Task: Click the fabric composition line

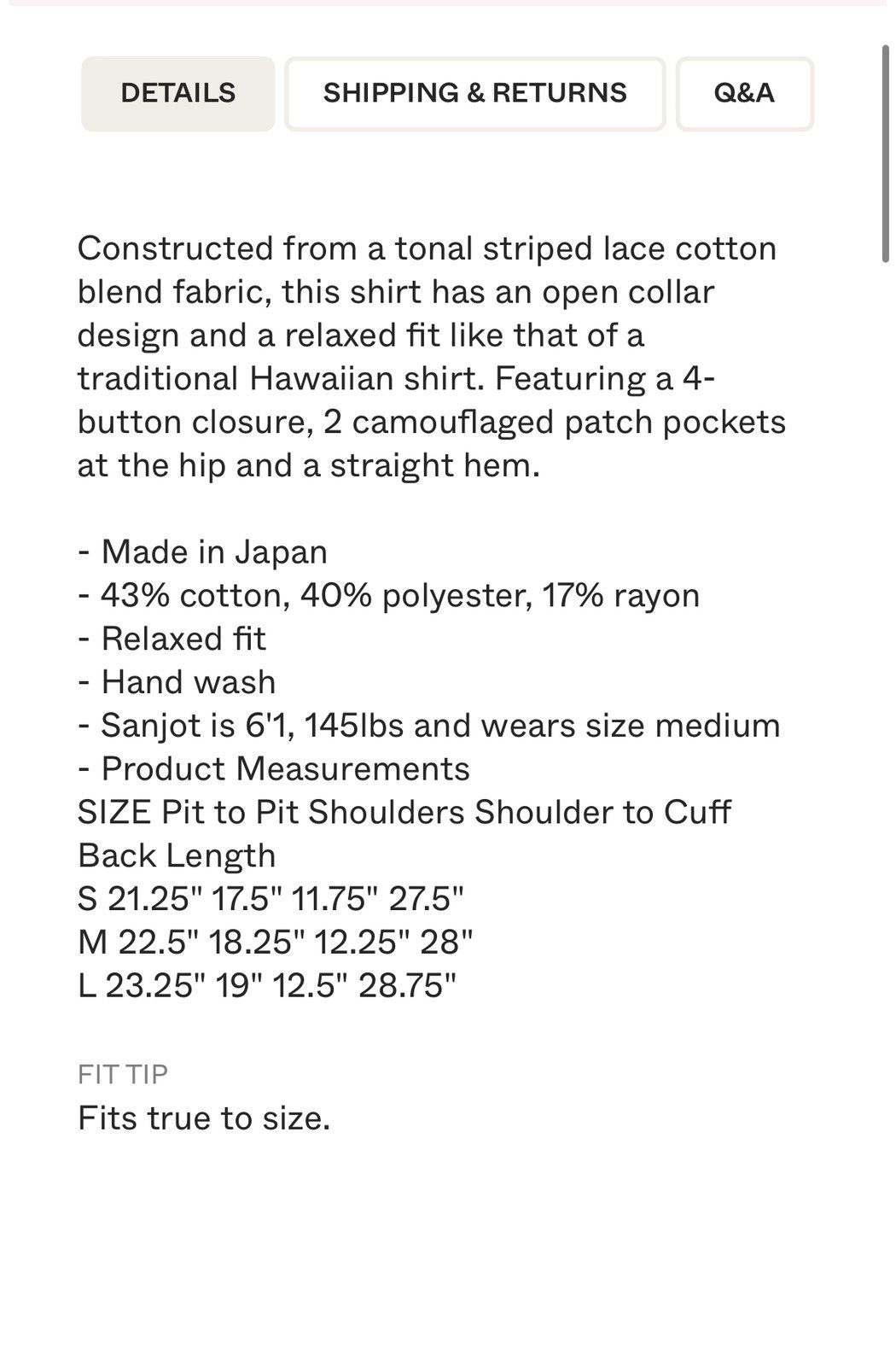Action: click(x=388, y=595)
